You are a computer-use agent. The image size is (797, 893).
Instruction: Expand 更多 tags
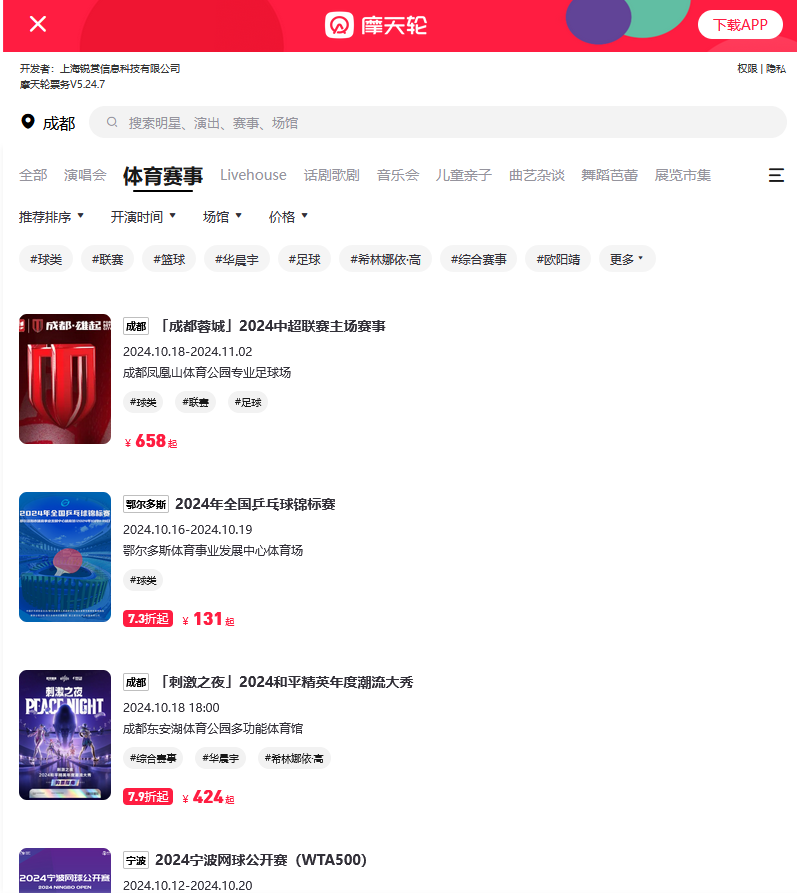[627, 259]
